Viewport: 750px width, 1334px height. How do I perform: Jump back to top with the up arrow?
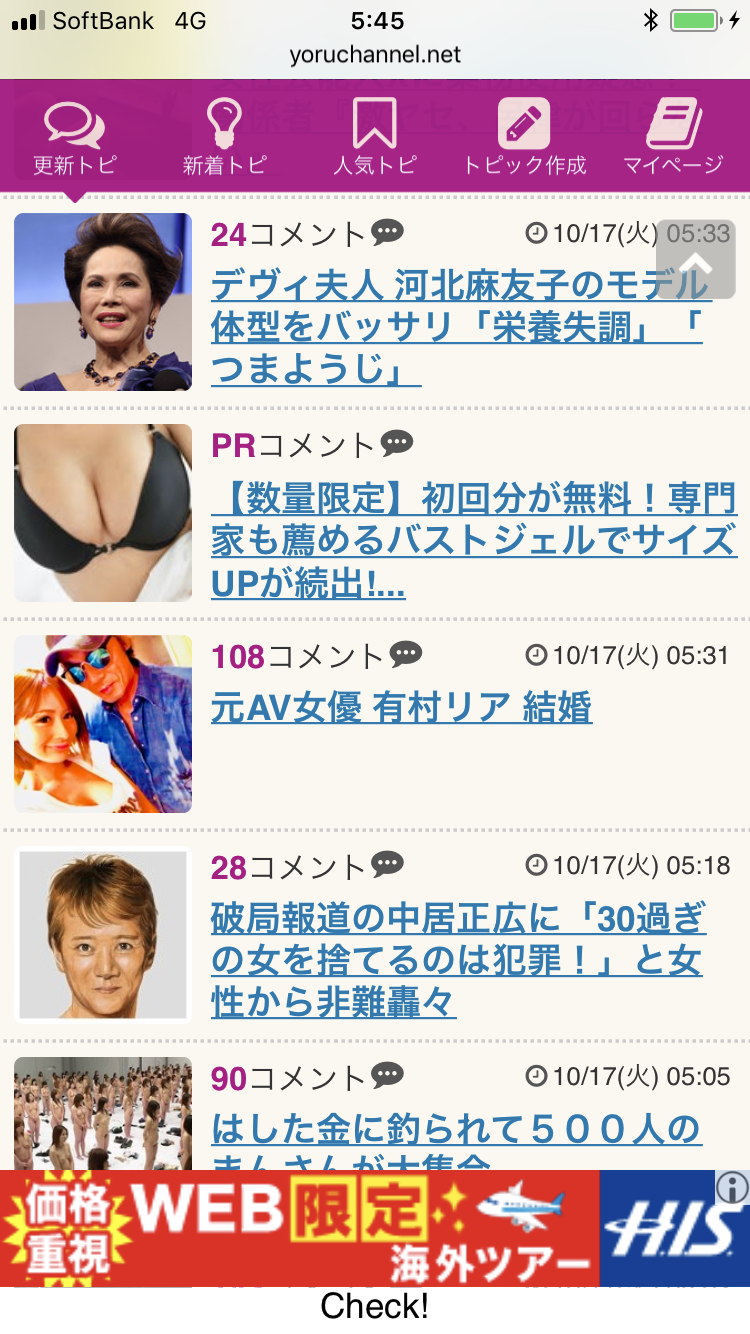pos(696,262)
